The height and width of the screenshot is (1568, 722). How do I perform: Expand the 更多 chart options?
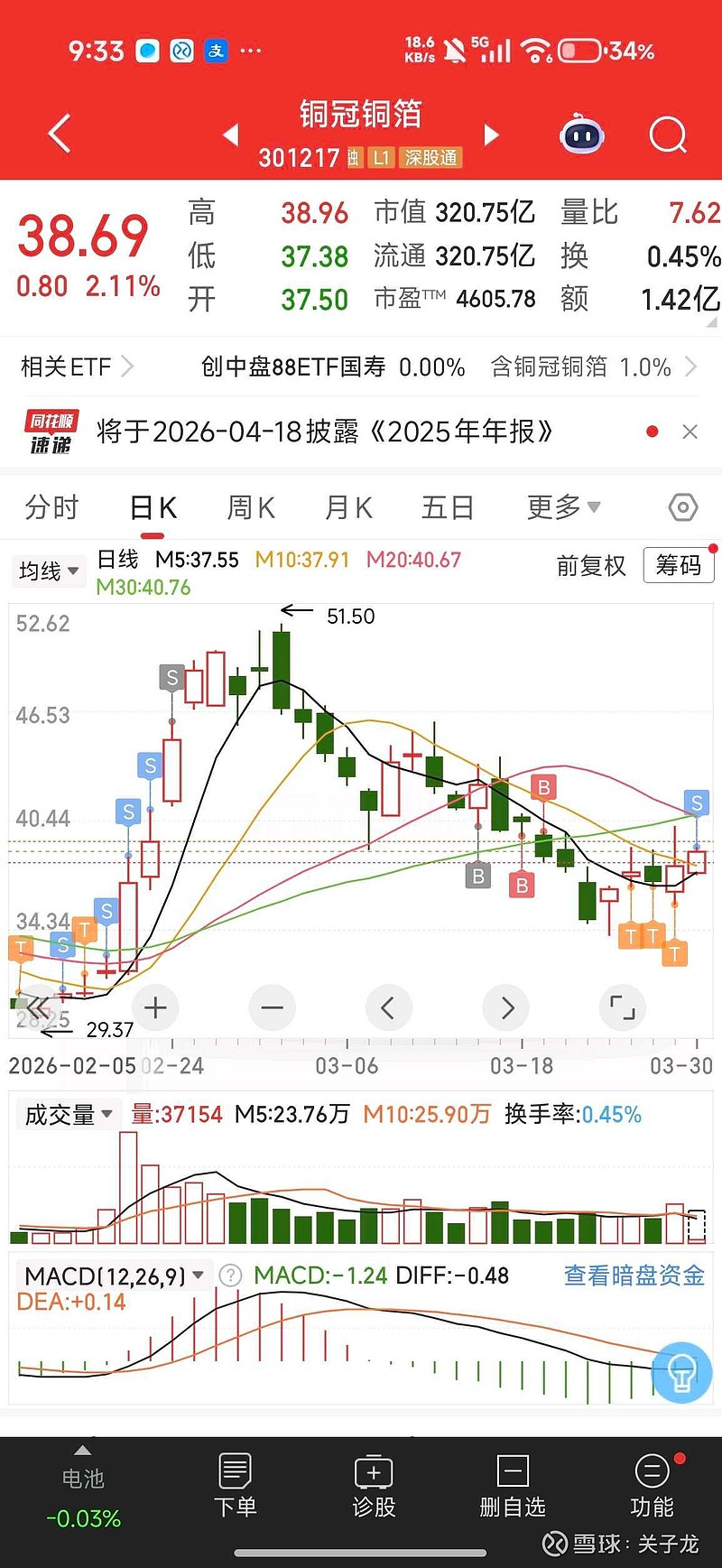tap(563, 507)
